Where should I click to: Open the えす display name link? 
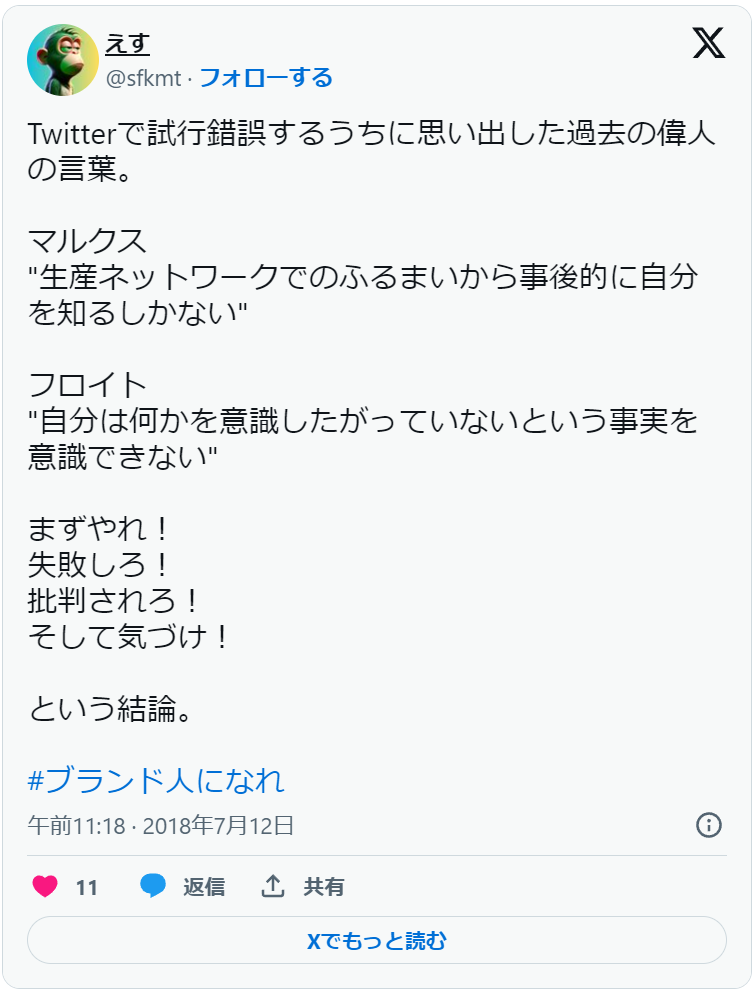click(x=128, y=44)
